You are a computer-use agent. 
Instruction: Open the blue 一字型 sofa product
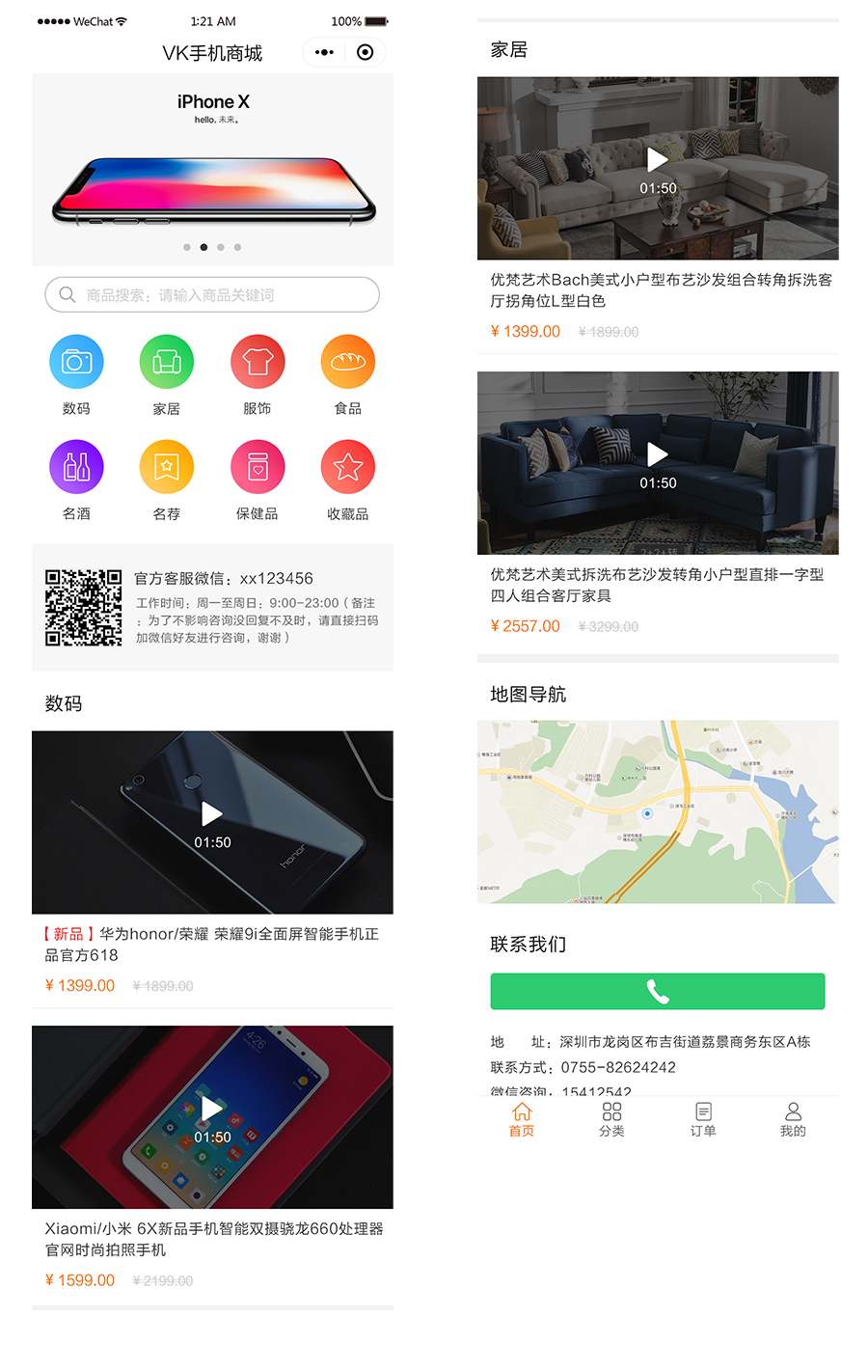tap(657, 585)
